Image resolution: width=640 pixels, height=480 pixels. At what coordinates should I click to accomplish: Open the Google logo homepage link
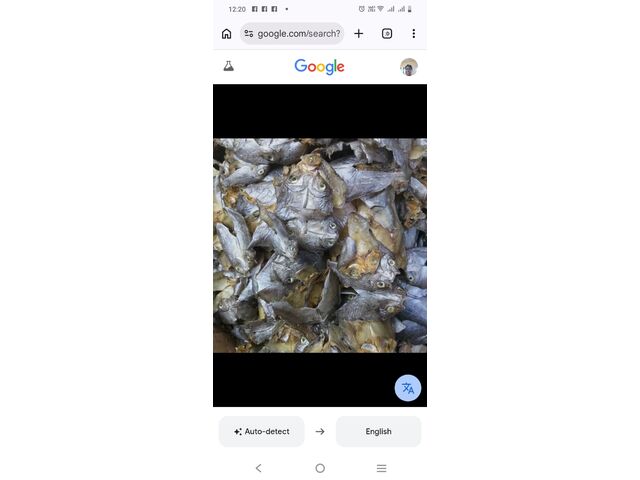(x=319, y=67)
